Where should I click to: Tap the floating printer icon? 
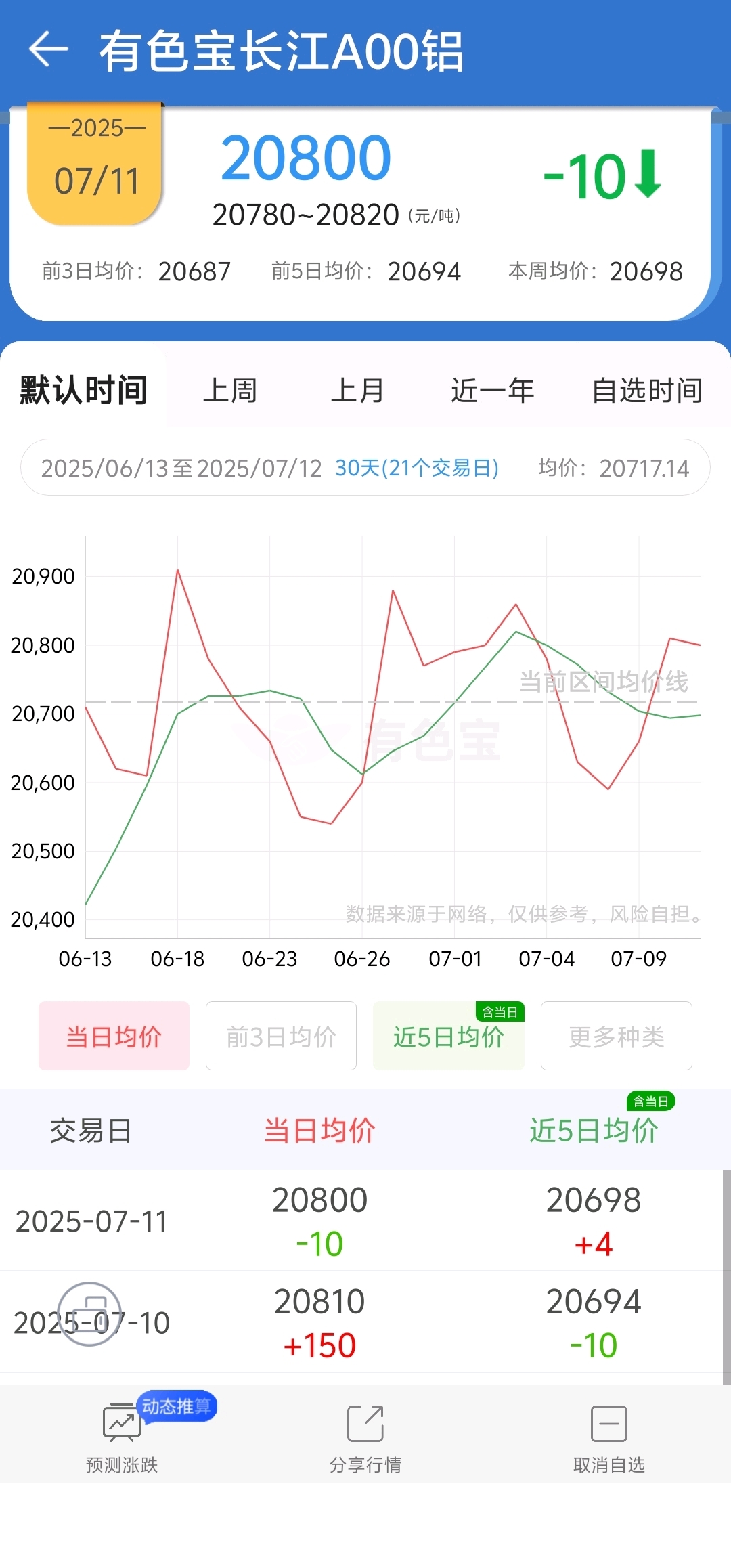coord(89,1313)
